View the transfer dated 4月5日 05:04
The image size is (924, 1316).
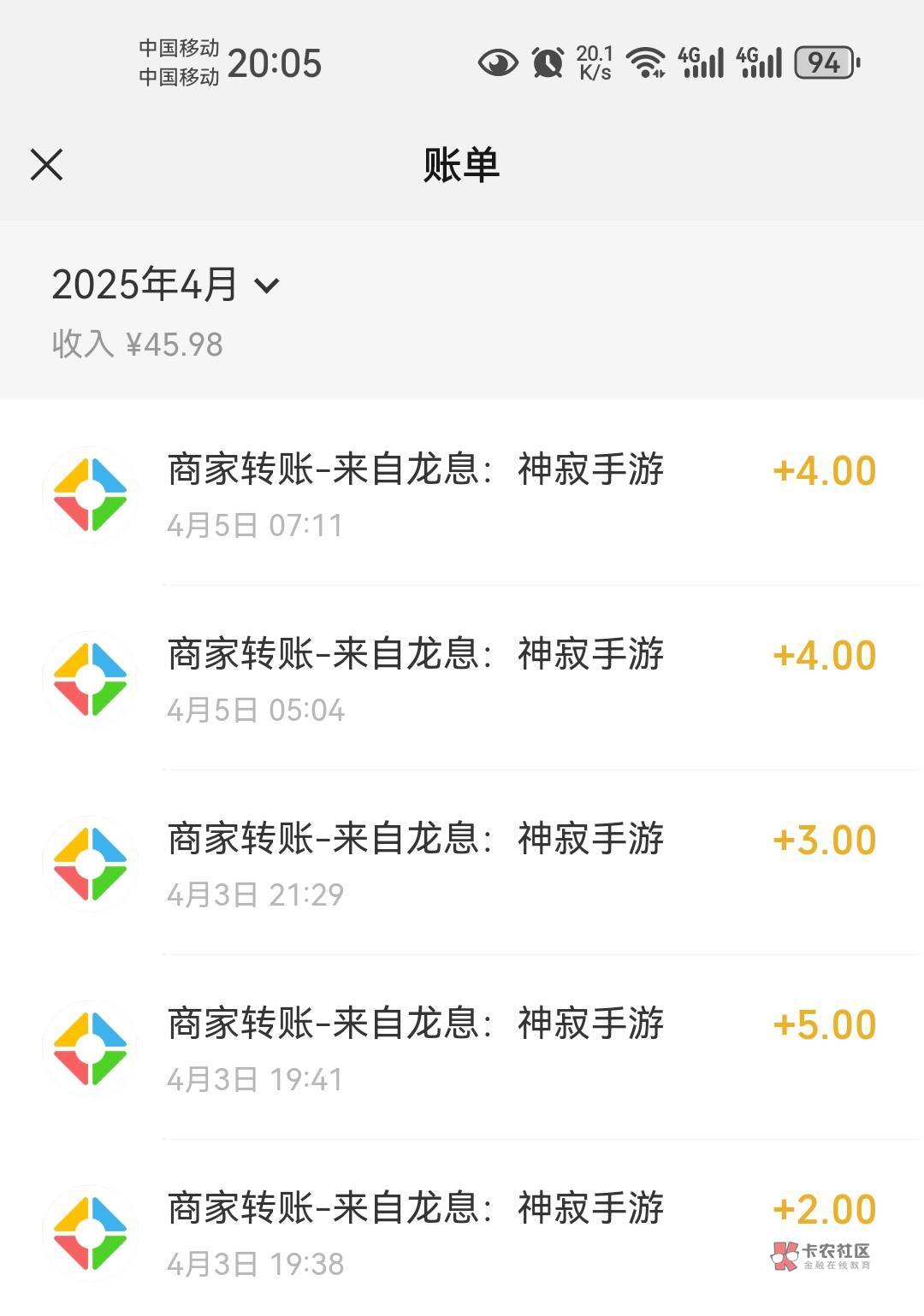tap(462, 679)
